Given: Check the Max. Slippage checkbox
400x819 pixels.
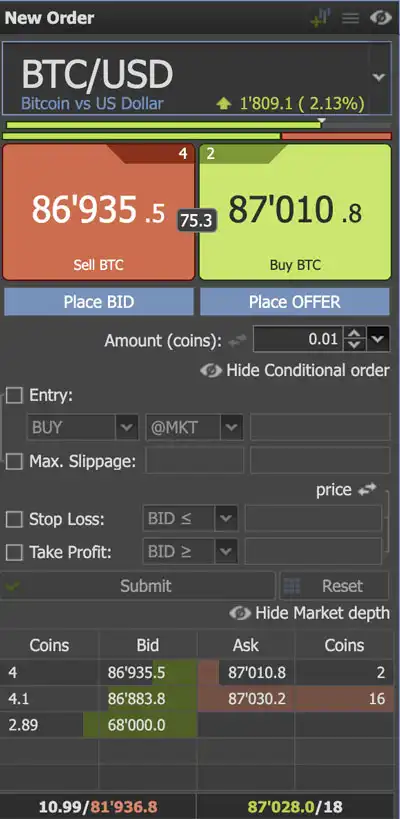Looking at the screenshot, I should tap(15, 461).
